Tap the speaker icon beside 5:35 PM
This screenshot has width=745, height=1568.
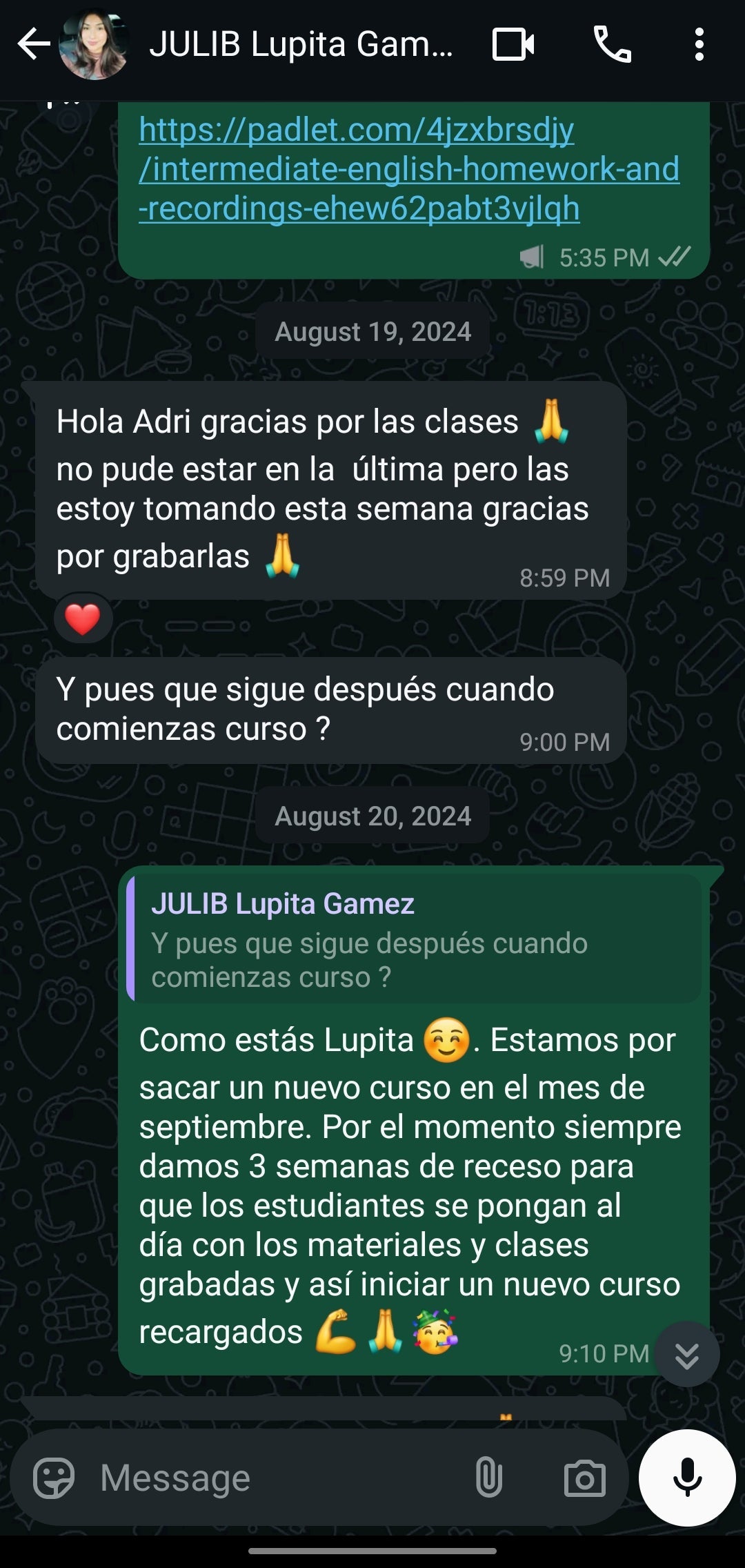tap(530, 257)
